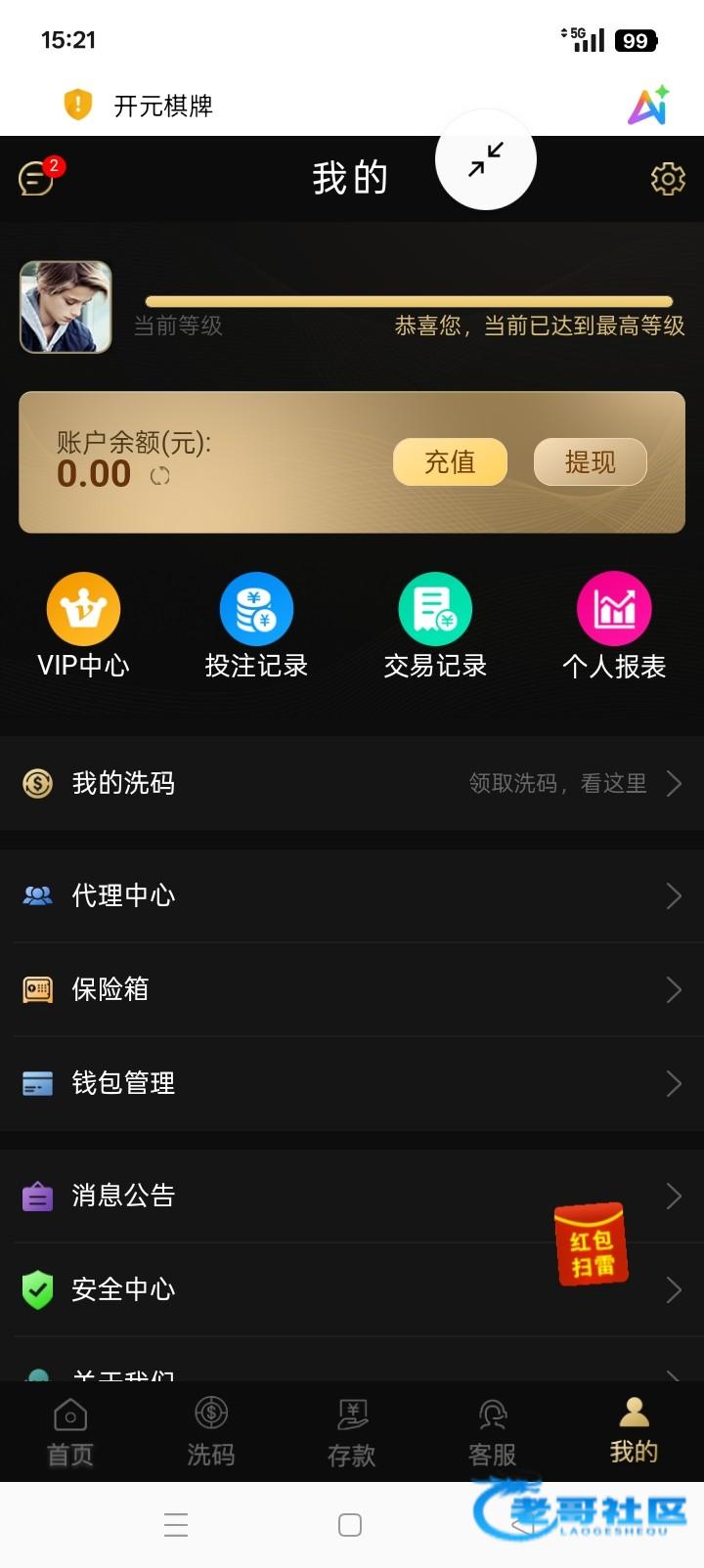The image size is (704, 1568).
Task: Open 个人报表 personal report
Action: coord(614,627)
